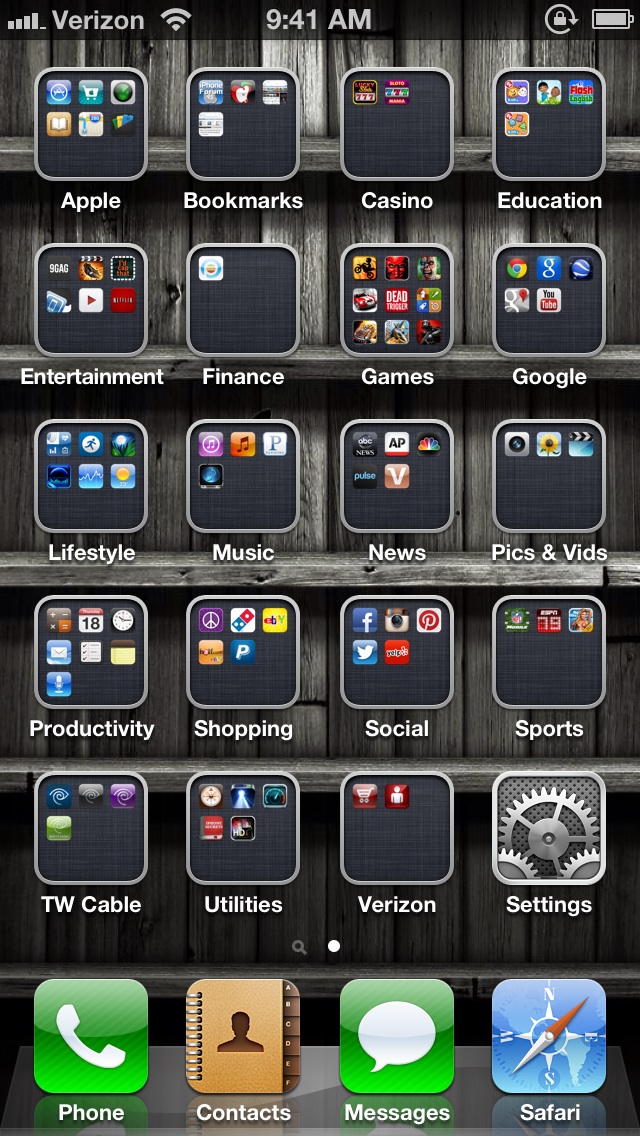Launch the Settings app
The width and height of the screenshot is (640, 1136).
tap(549, 828)
